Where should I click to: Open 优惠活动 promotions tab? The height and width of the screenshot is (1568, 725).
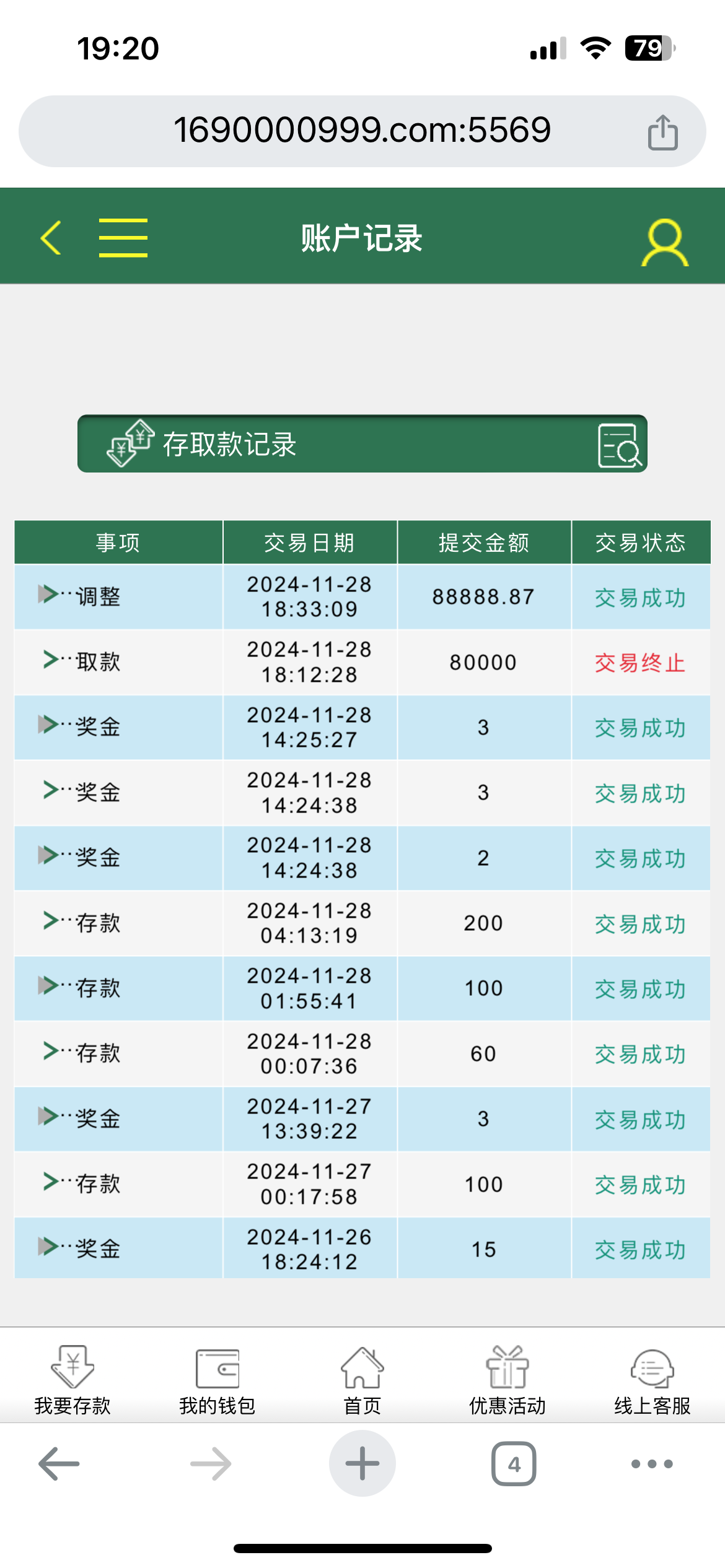(x=507, y=1380)
